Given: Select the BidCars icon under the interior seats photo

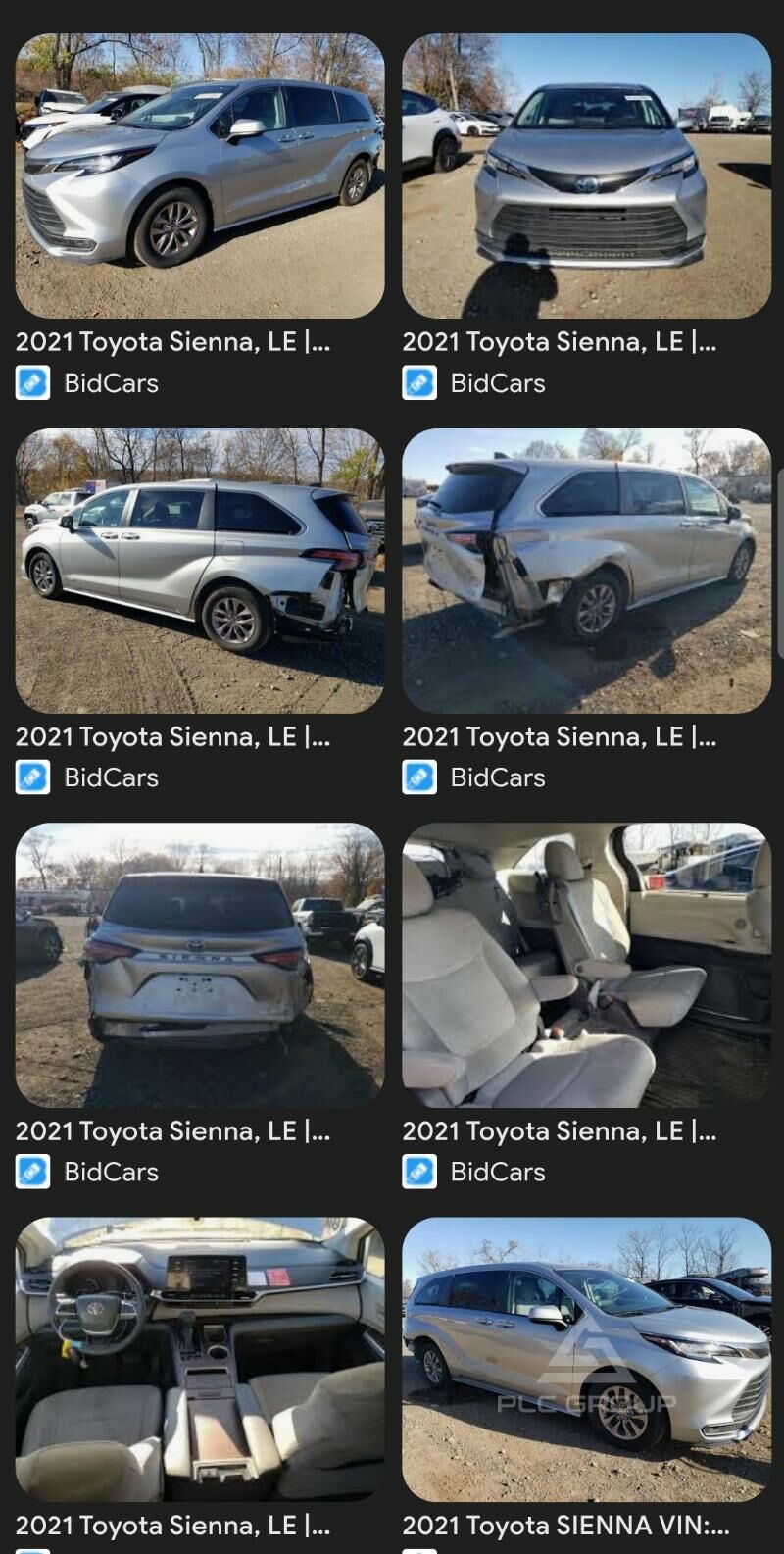Looking at the screenshot, I should 419,1172.
